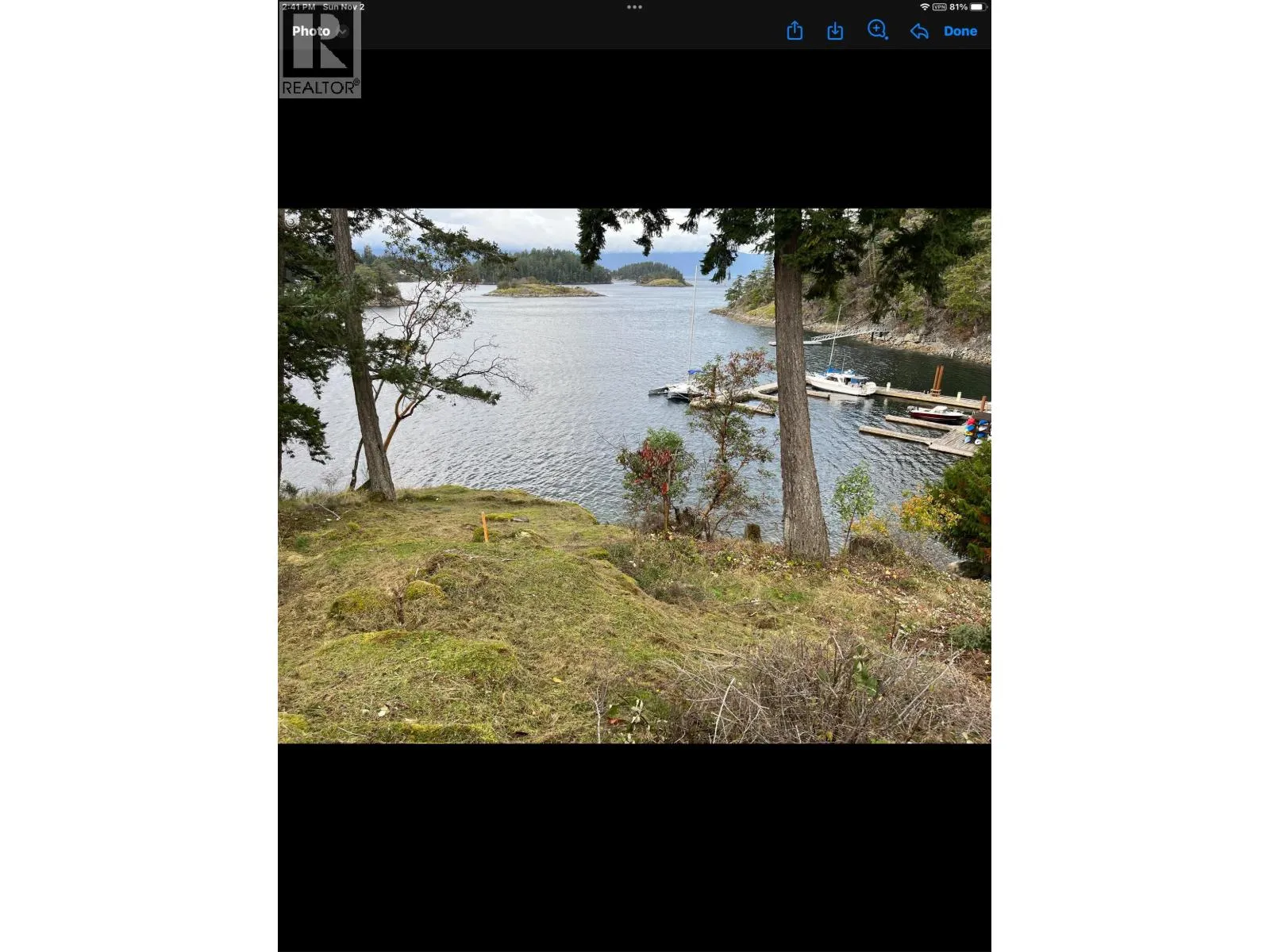This screenshot has width=1270, height=952.
Task: Share the photo via share icon
Action: [x=795, y=31]
